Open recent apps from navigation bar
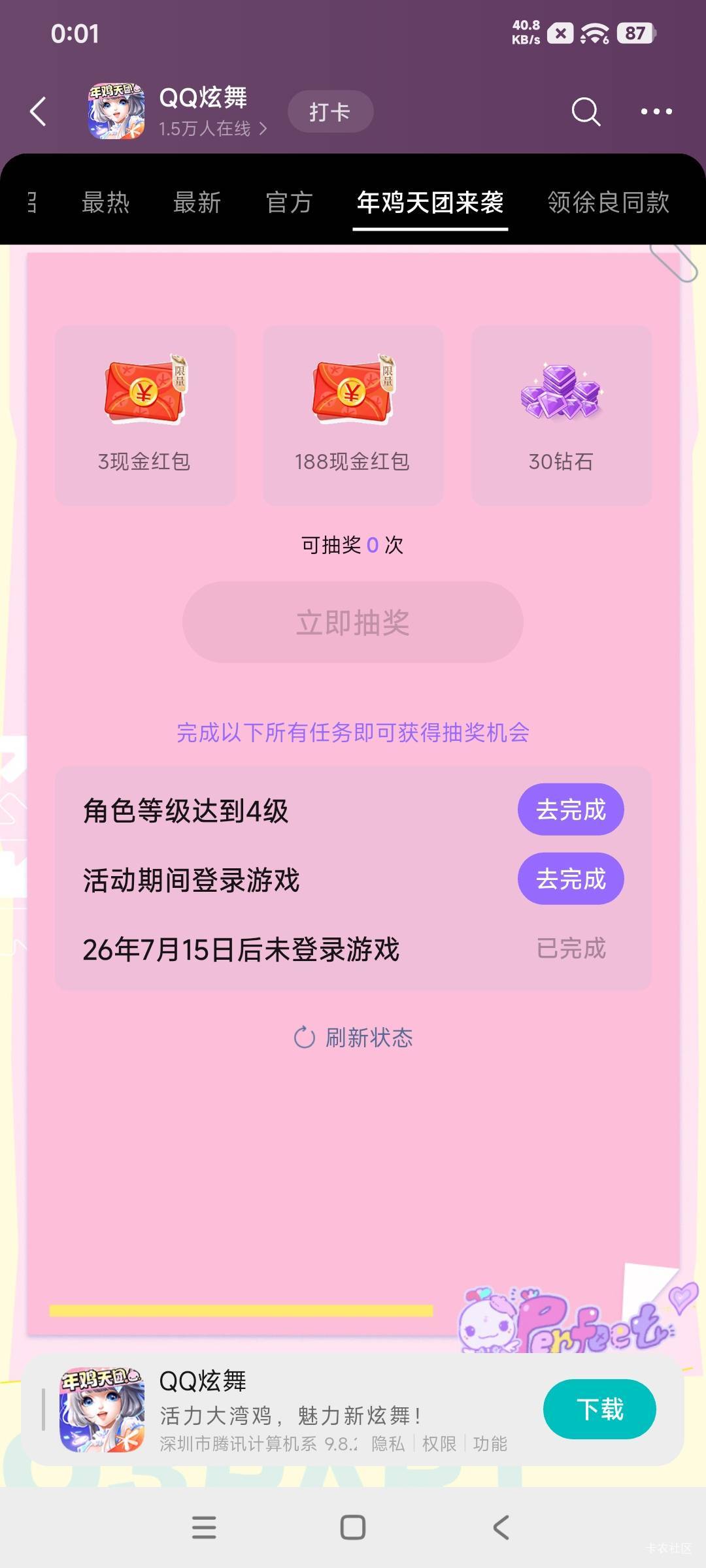 click(204, 1527)
